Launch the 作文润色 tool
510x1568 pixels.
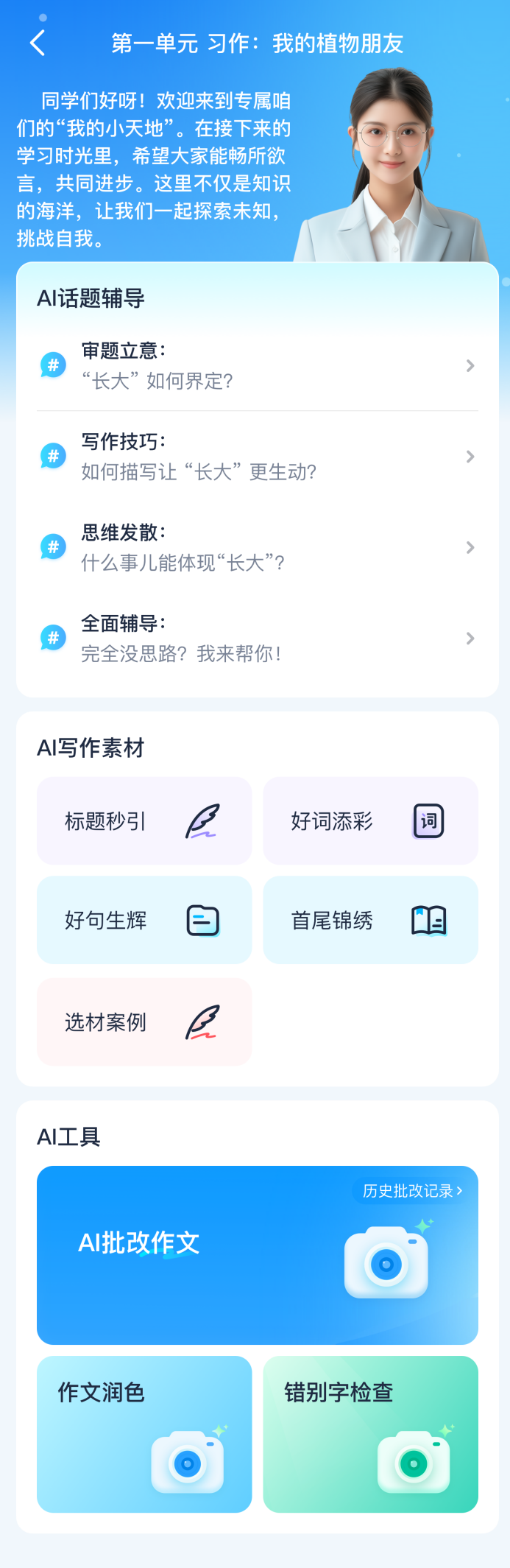[x=144, y=1433]
